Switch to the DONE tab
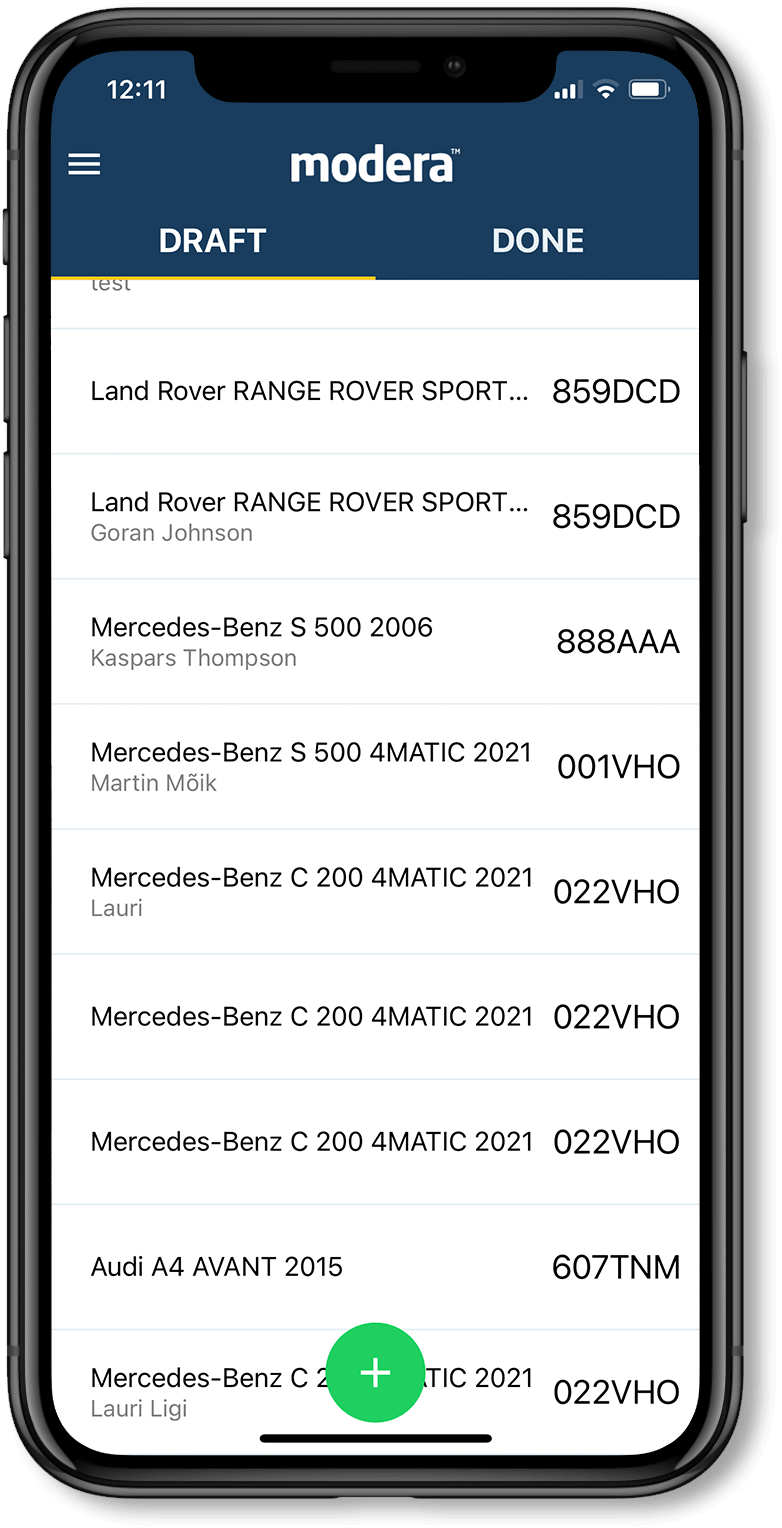 click(537, 241)
